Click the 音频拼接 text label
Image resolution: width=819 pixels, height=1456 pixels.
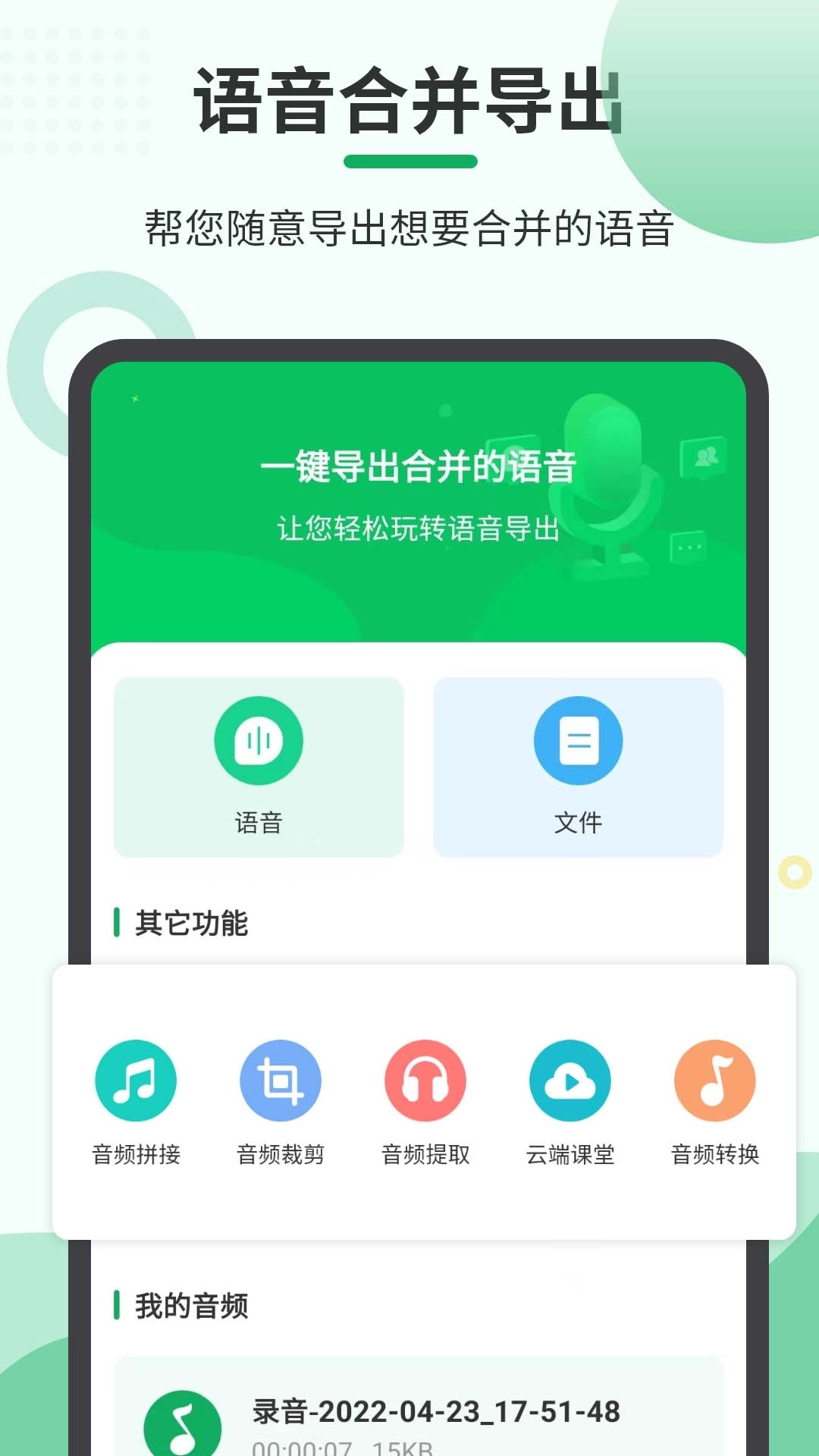[135, 1155]
